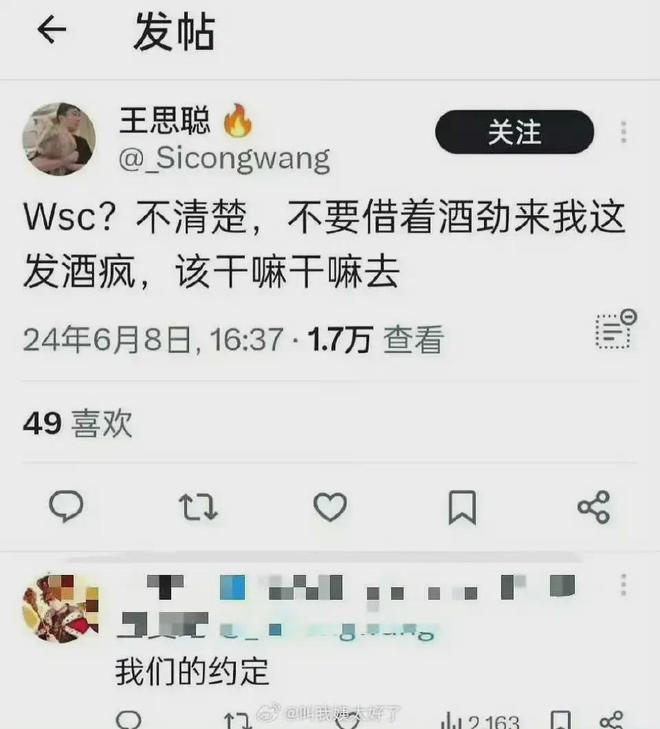Share 王思聪's post
This screenshot has height=729, width=660.
pos(594,507)
